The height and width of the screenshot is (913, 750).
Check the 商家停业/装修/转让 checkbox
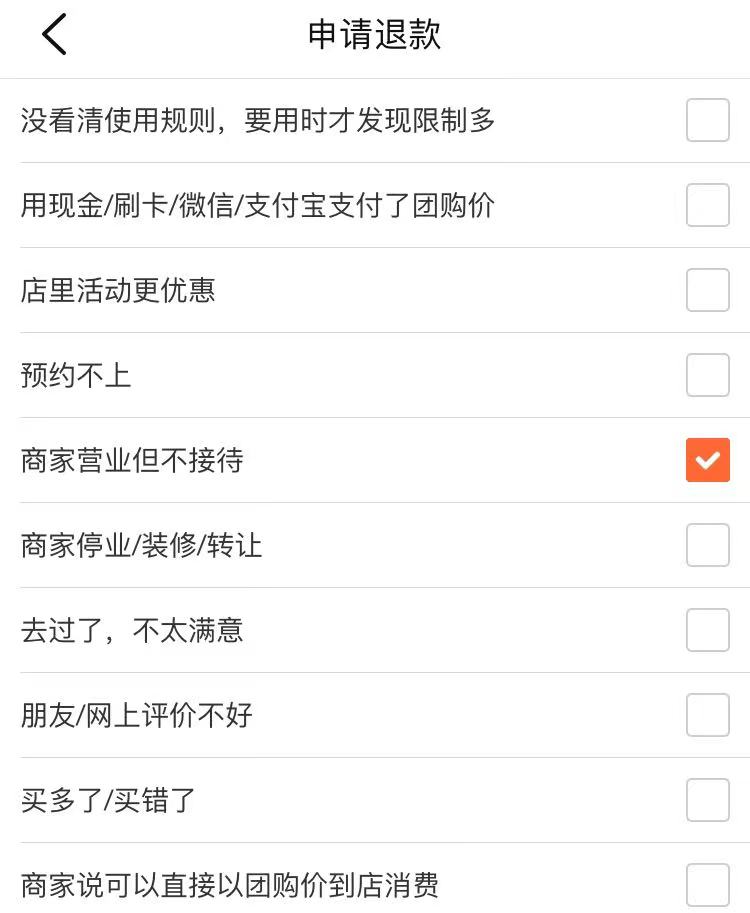(707, 545)
